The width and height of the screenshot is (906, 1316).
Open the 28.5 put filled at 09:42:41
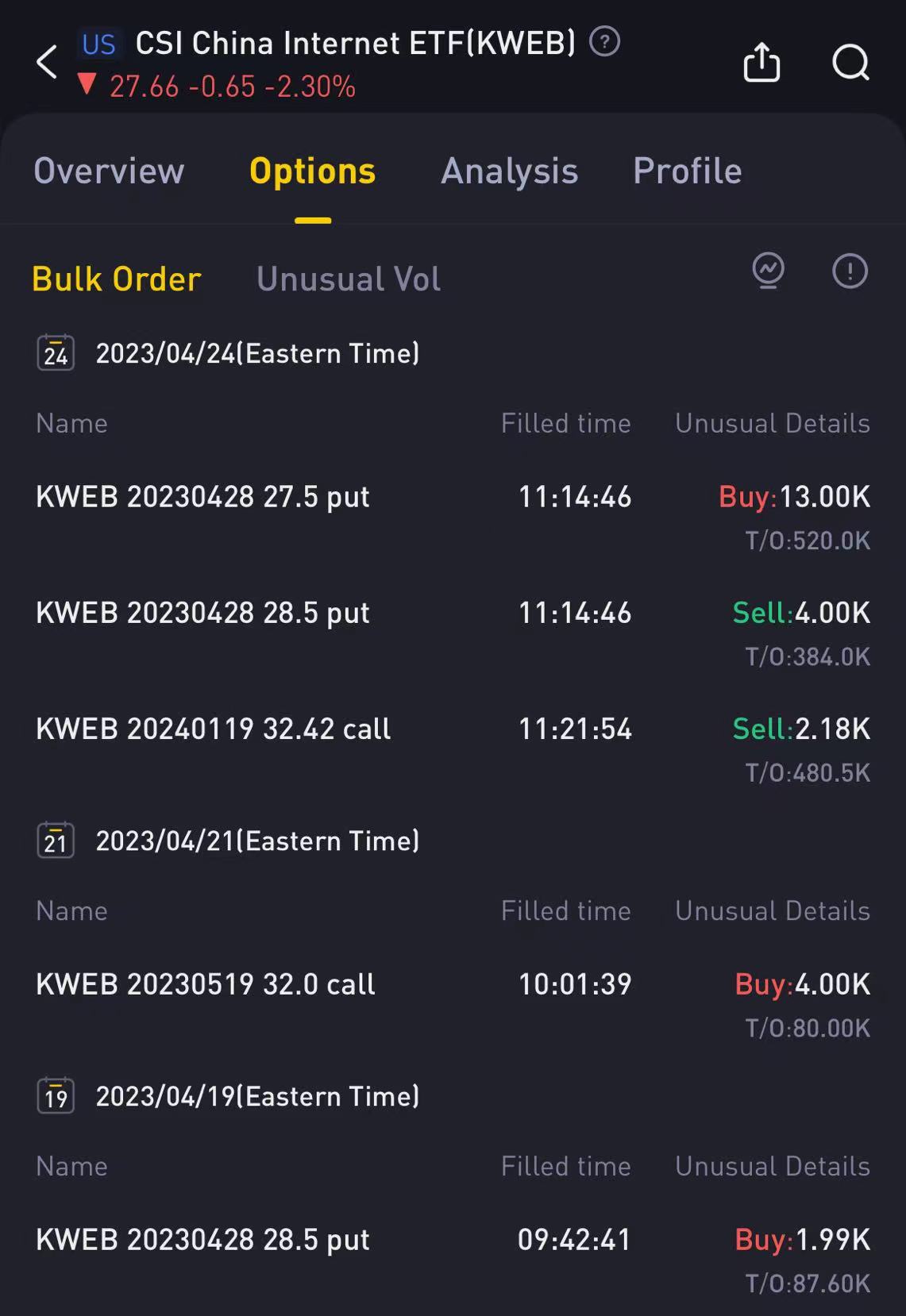(203, 1240)
